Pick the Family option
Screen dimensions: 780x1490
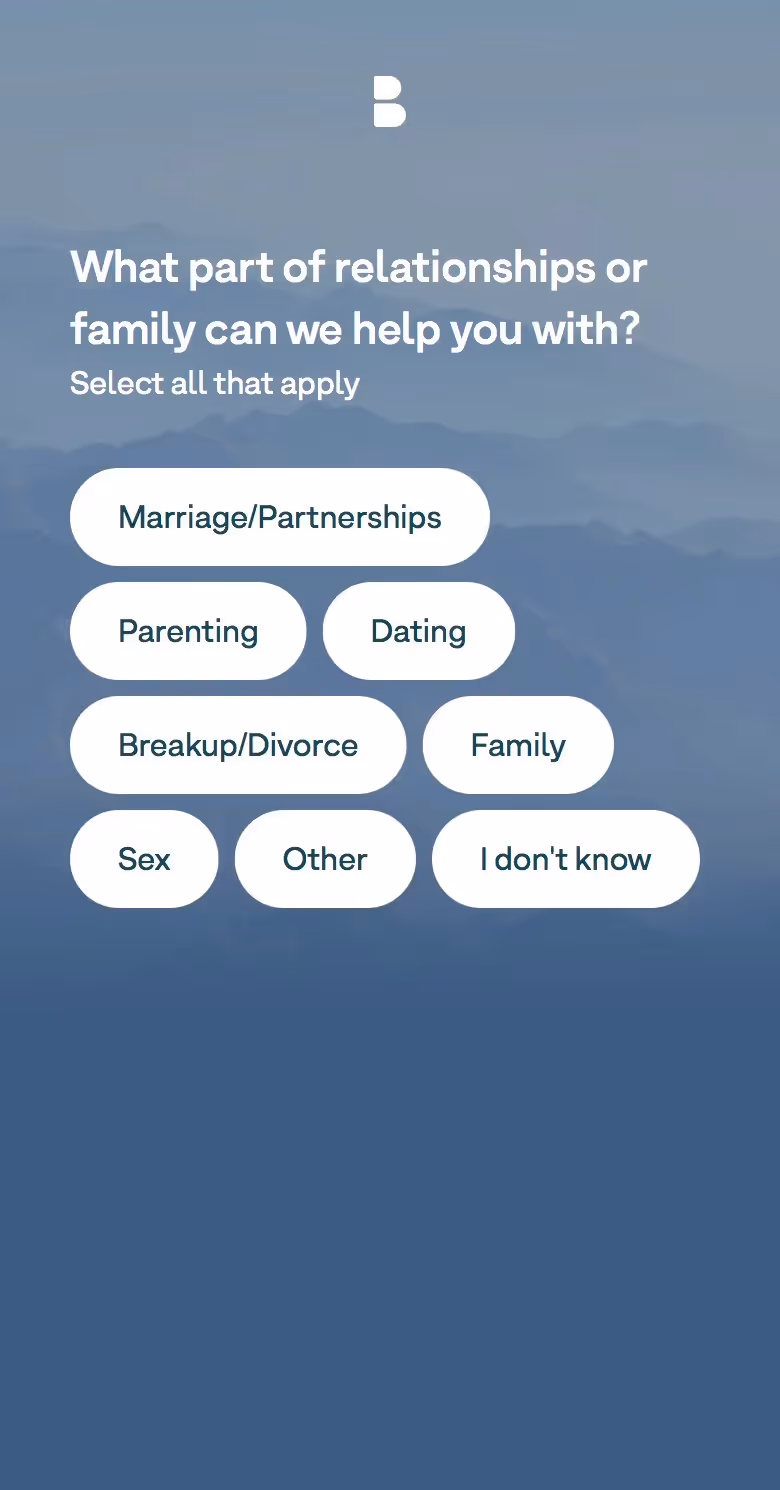tap(518, 745)
